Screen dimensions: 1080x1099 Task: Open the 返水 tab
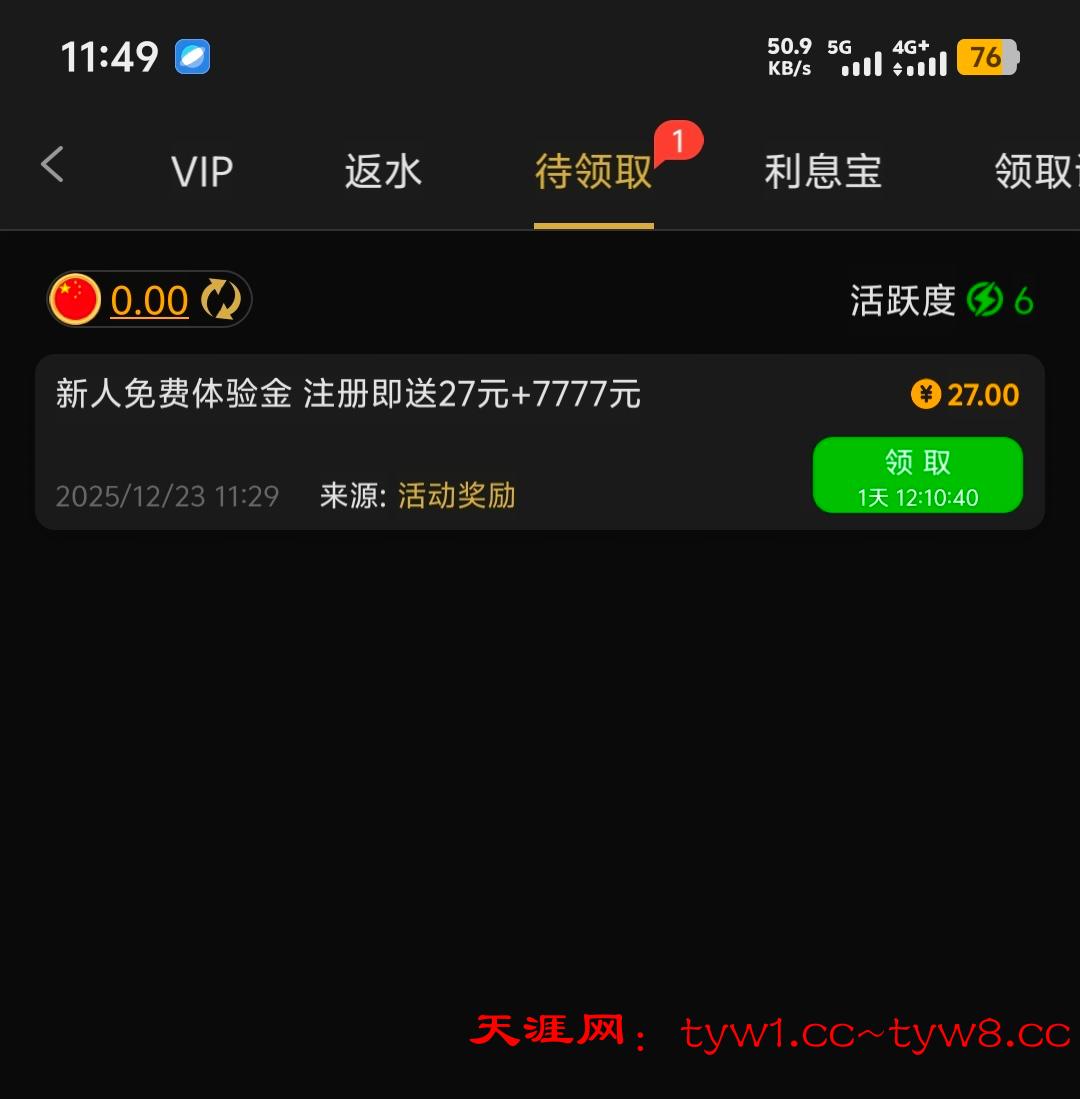(383, 172)
